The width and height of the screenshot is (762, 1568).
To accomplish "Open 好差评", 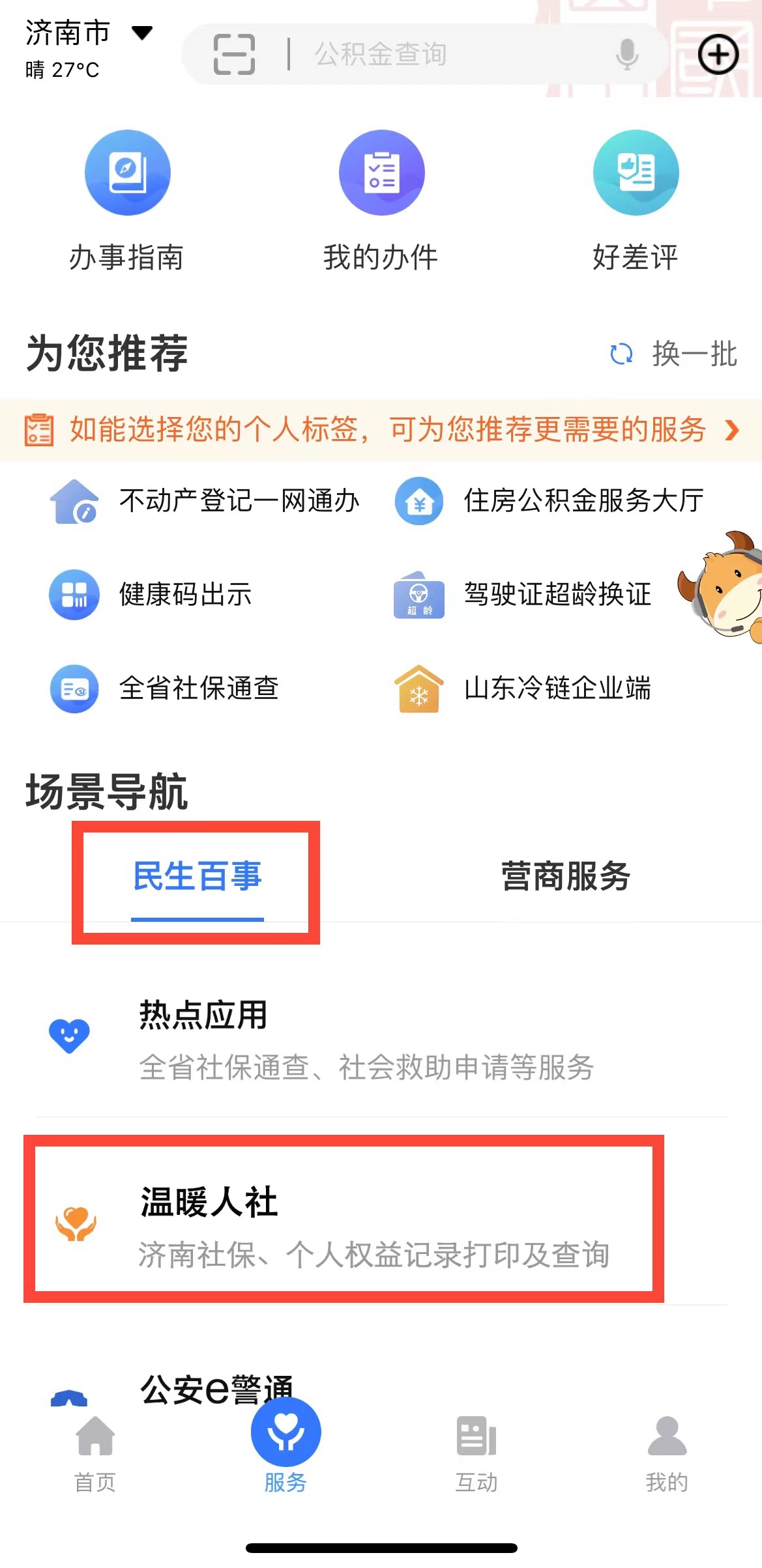I will click(x=636, y=201).
